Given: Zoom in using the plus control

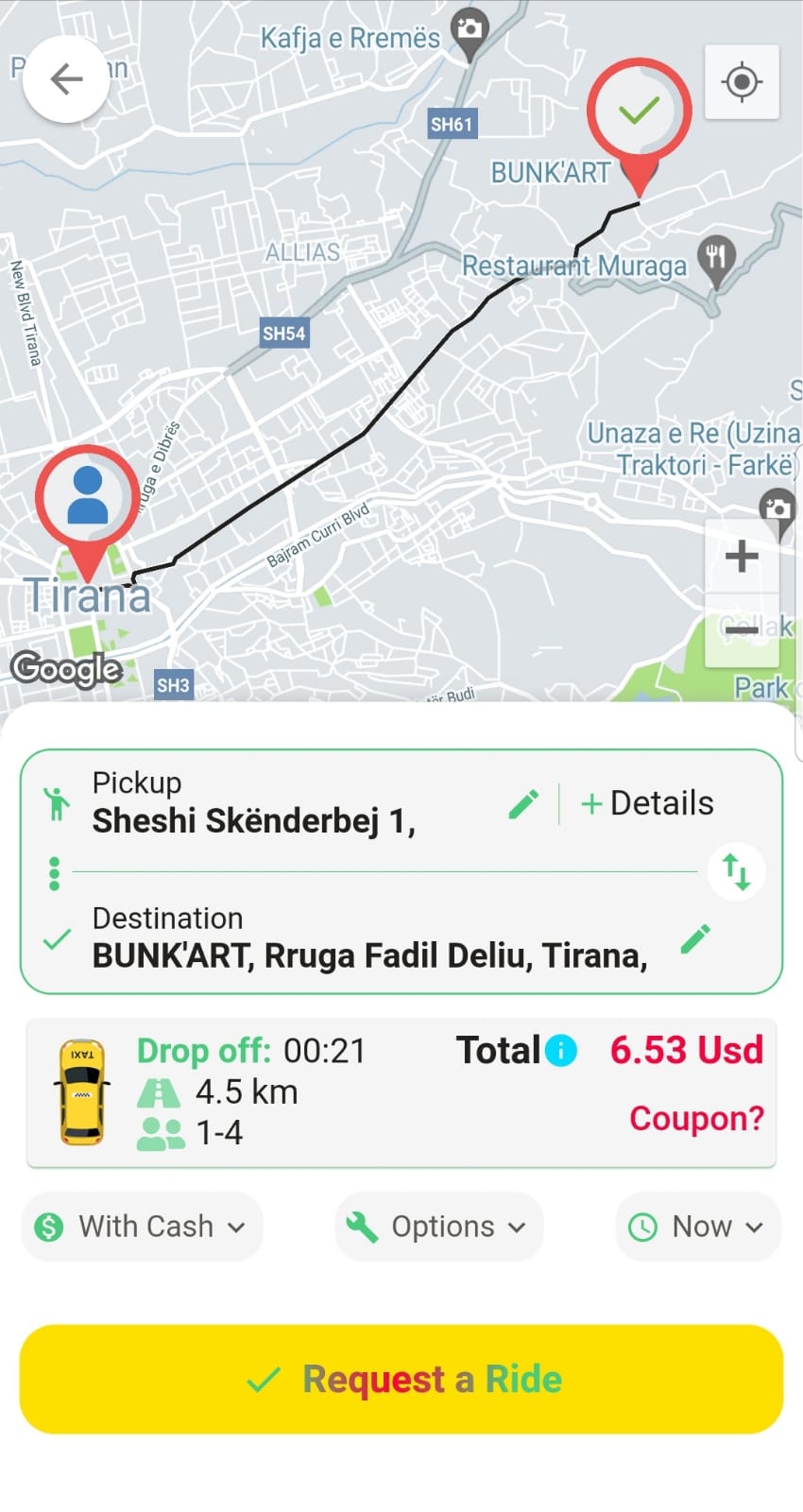Looking at the screenshot, I should tap(742, 555).
